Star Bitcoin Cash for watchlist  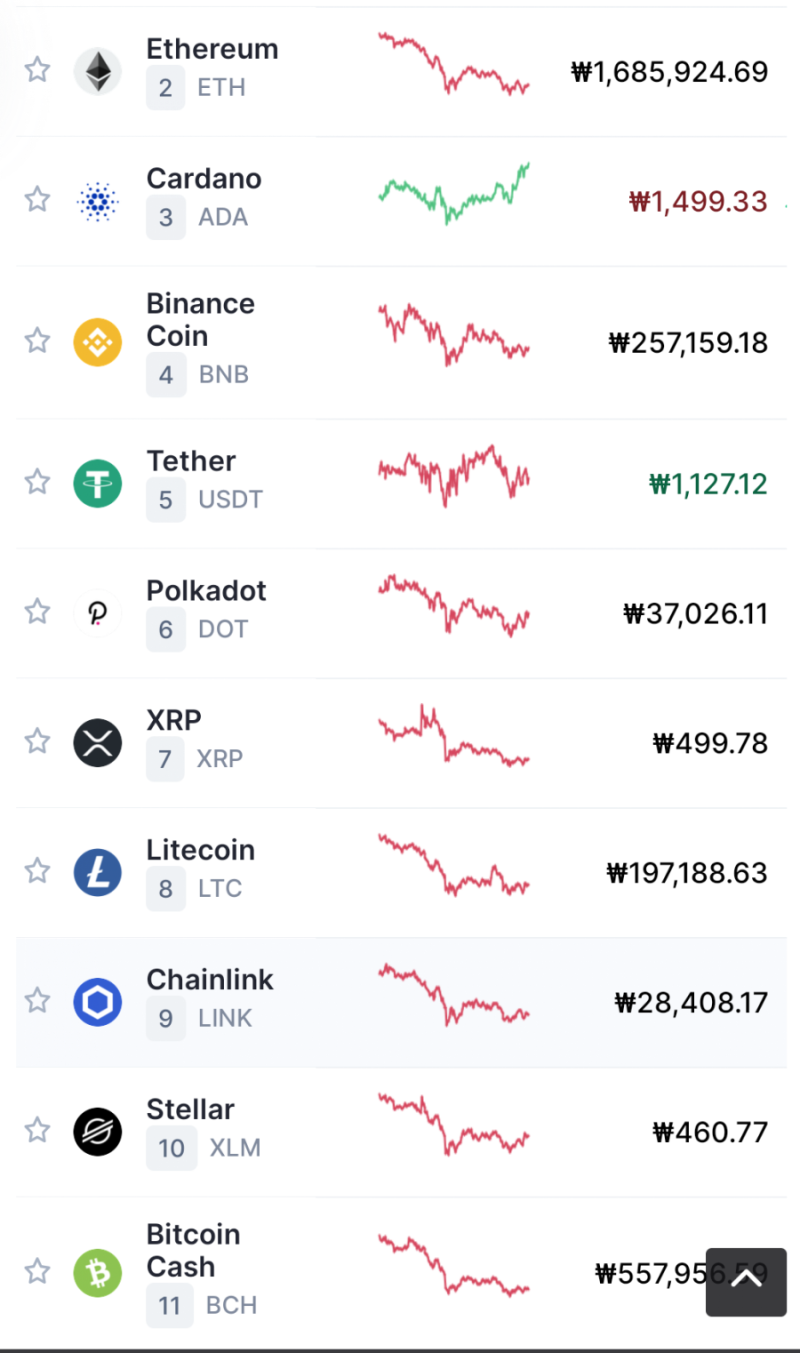pyautogui.click(x=37, y=1271)
